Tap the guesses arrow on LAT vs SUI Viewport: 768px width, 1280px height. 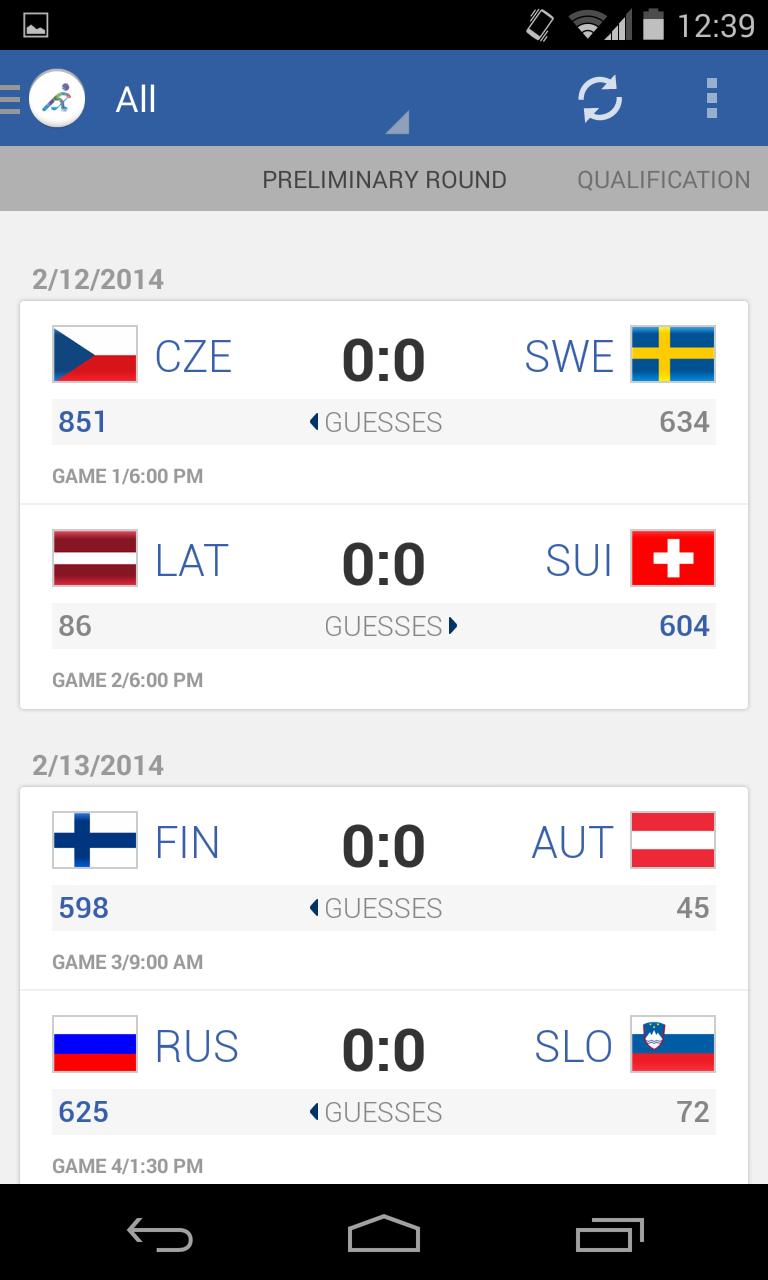454,626
